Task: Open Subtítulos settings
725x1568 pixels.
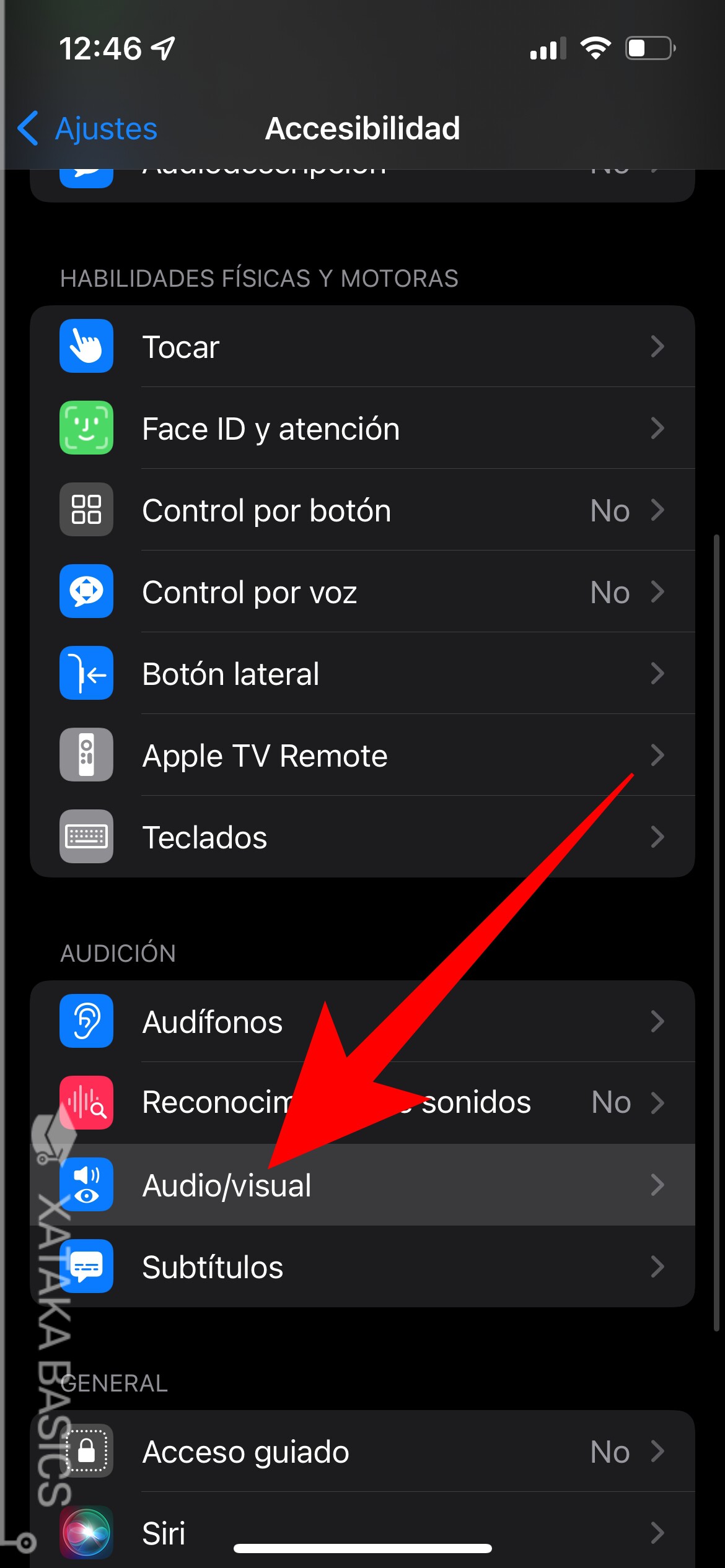Action: (362, 1266)
